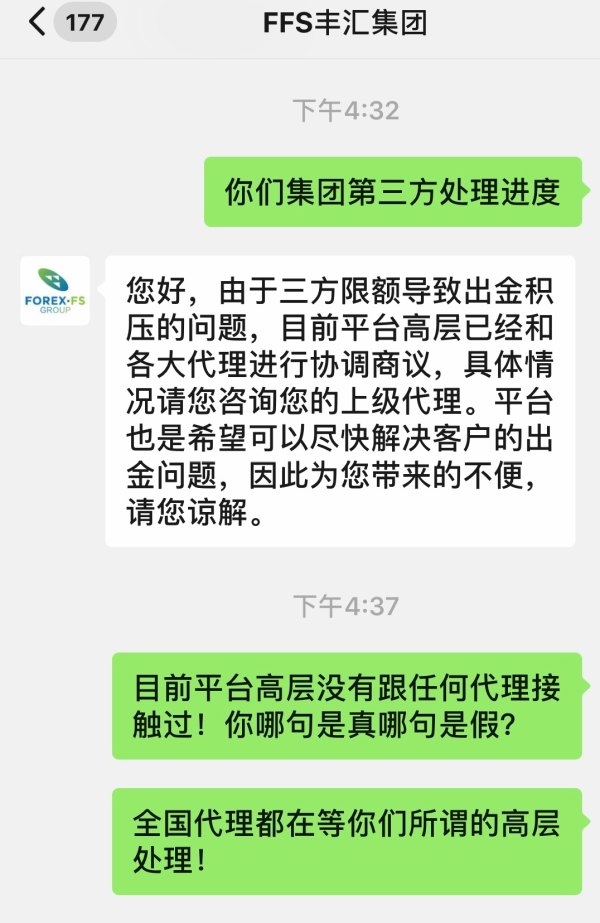Screen dimensions: 600x923
Task: Go back to the chat list
Action: click(x=38, y=23)
